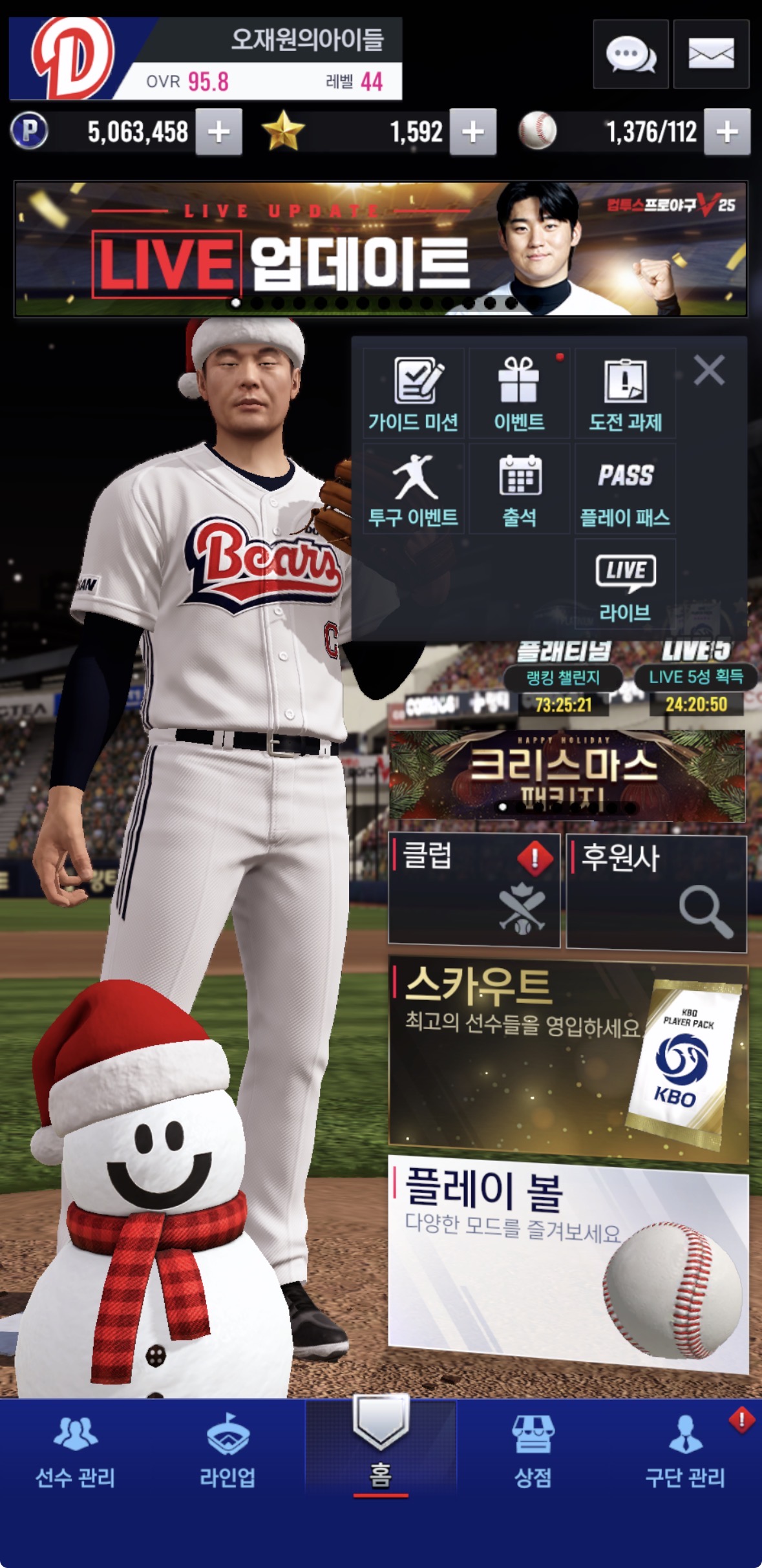Add more stars with the plus button
762x1568 pixels.
pos(472,132)
